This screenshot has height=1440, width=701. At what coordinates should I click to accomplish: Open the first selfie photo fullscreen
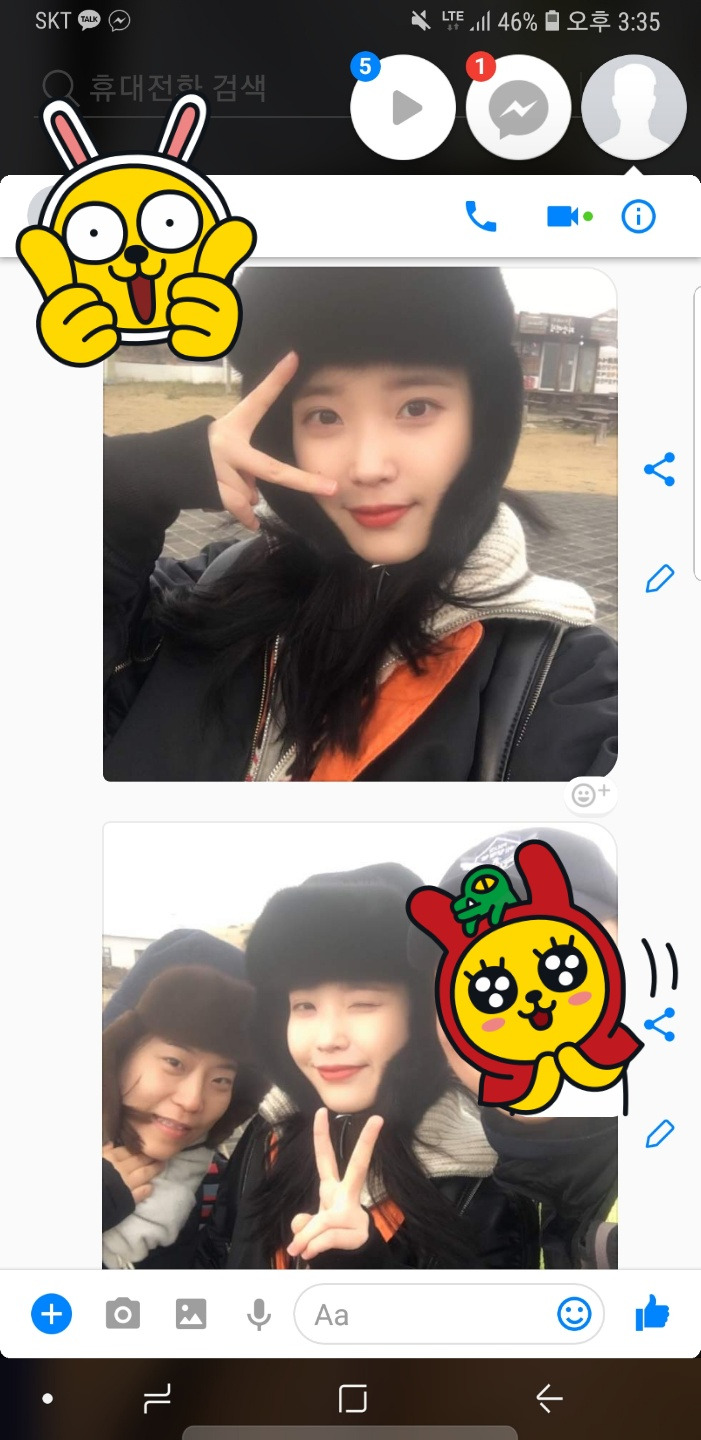tap(360, 525)
